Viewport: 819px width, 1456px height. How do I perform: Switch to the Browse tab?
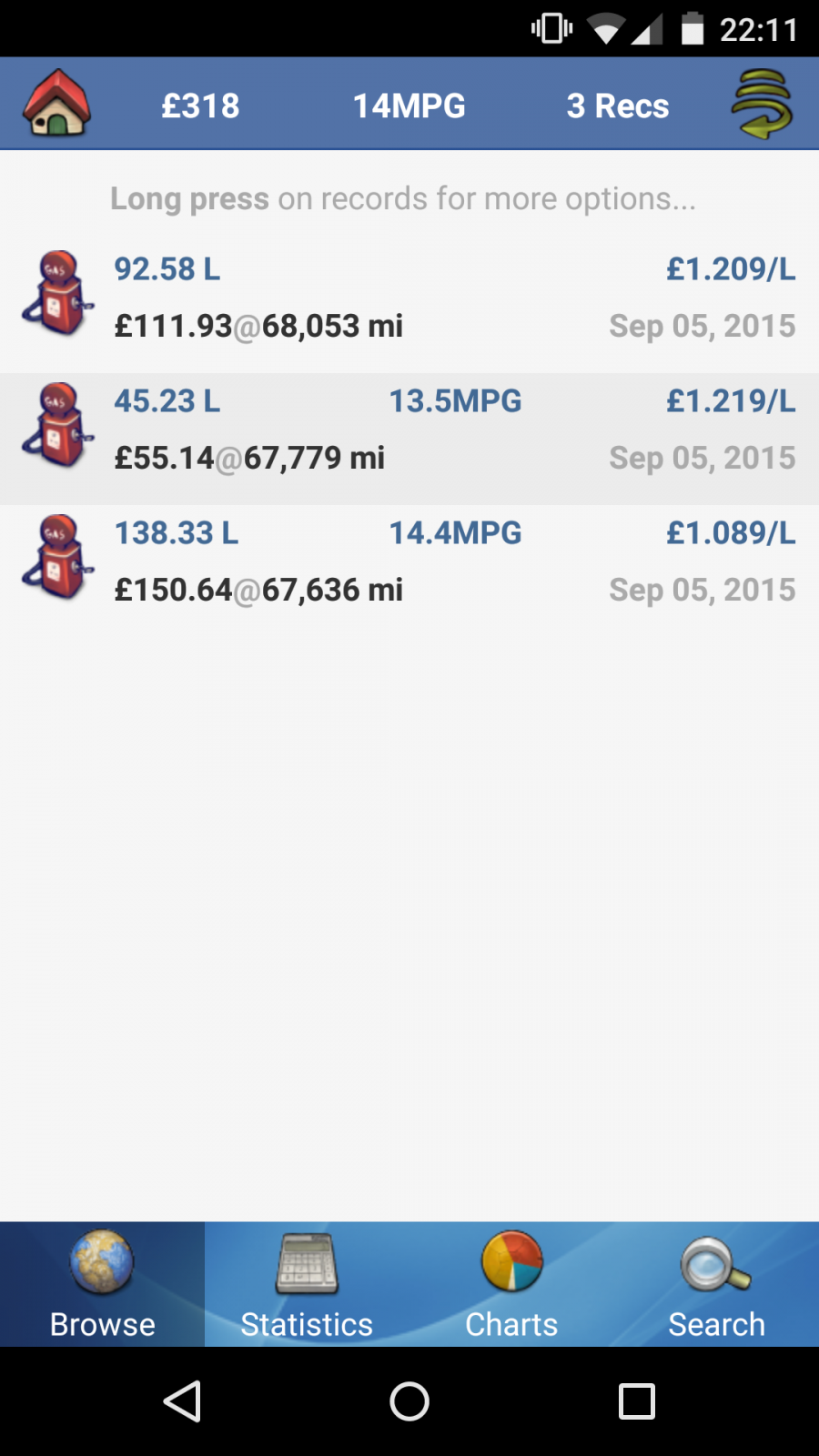pyautogui.click(x=102, y=1284)
